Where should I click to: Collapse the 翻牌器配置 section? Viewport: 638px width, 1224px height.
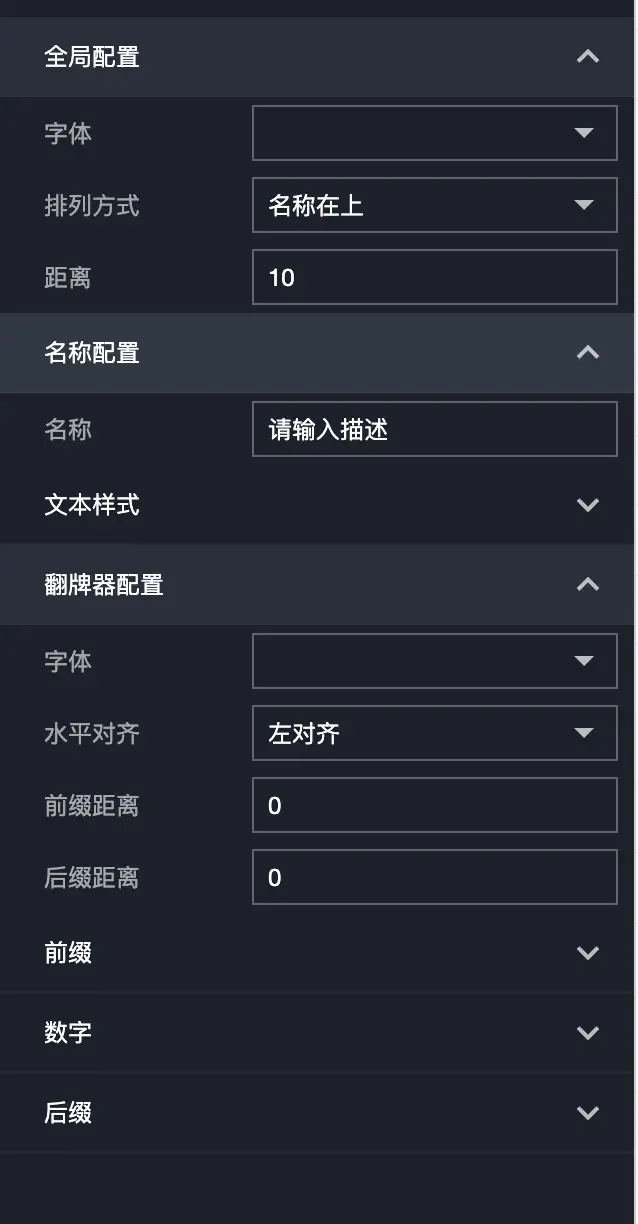(587, 585)
